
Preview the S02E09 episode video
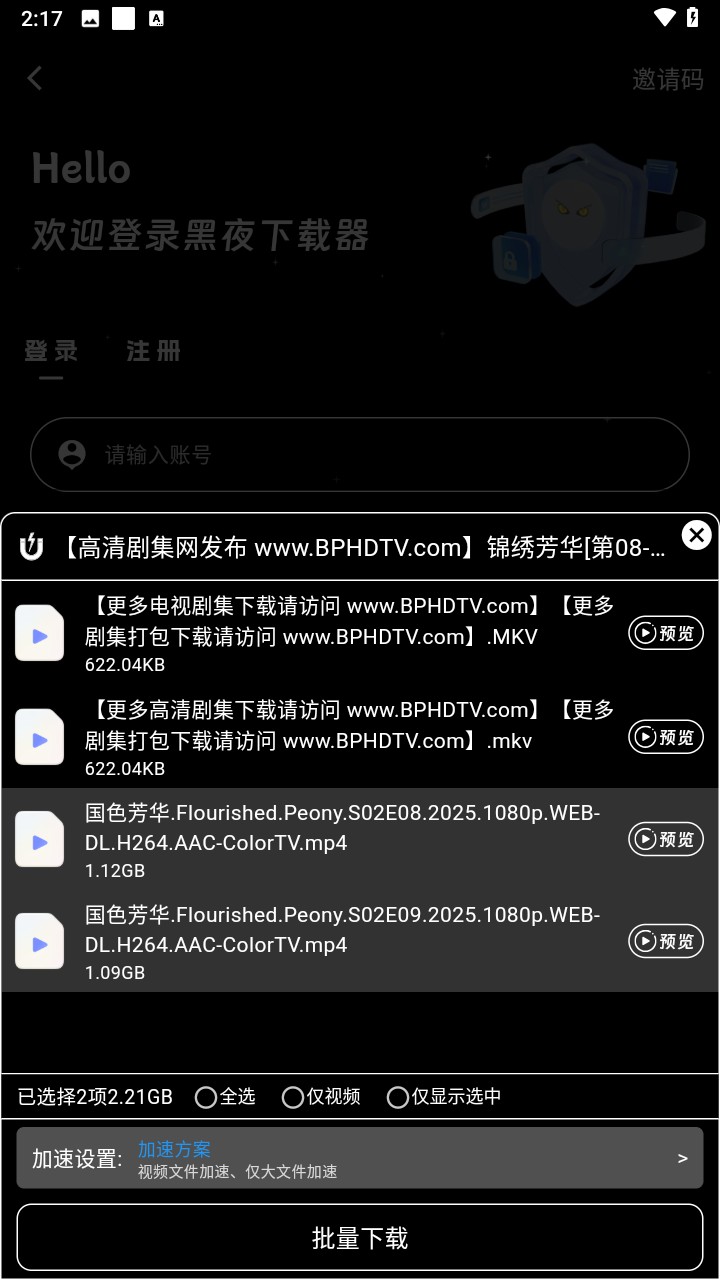pyautogui.click(x=666, y=941)
